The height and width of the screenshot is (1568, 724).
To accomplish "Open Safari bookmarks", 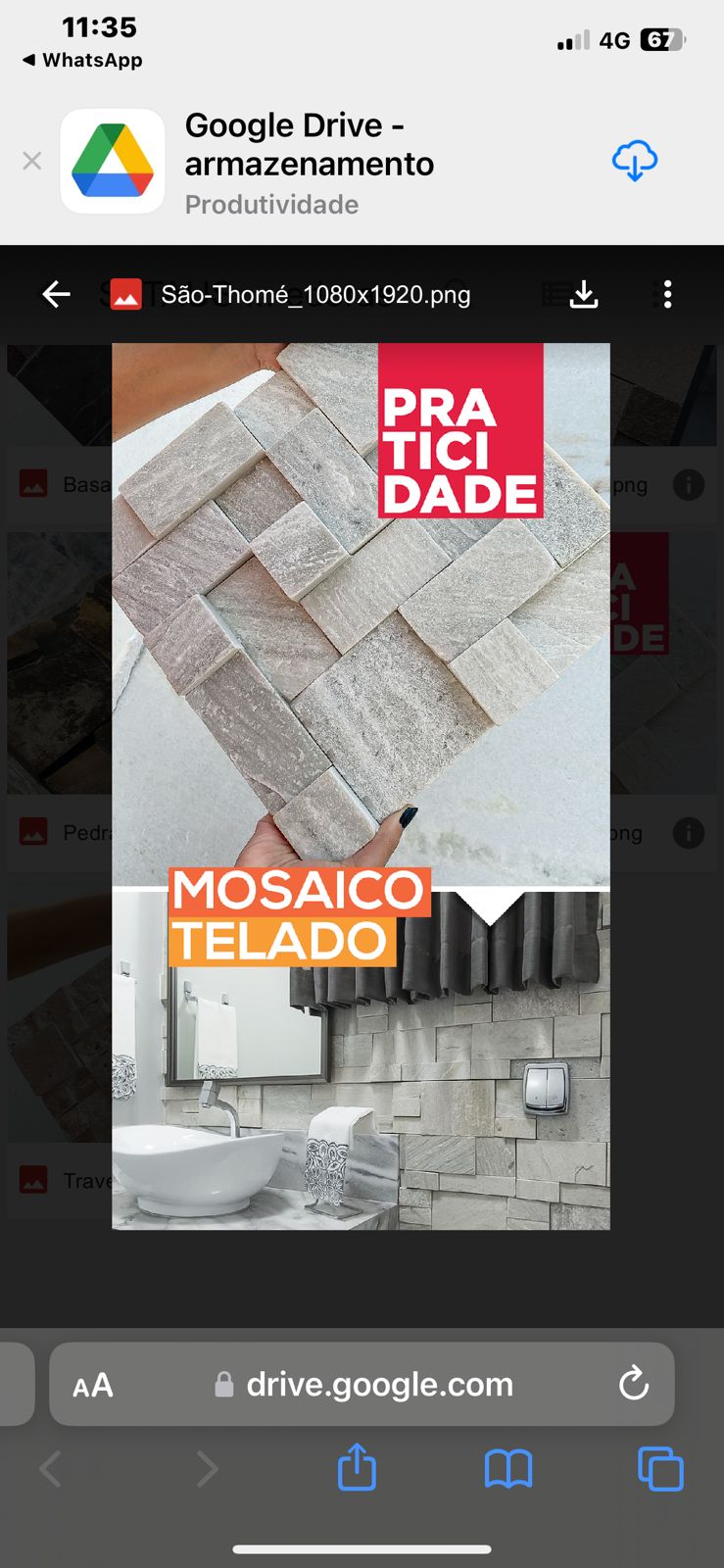I will [508, 1468].
